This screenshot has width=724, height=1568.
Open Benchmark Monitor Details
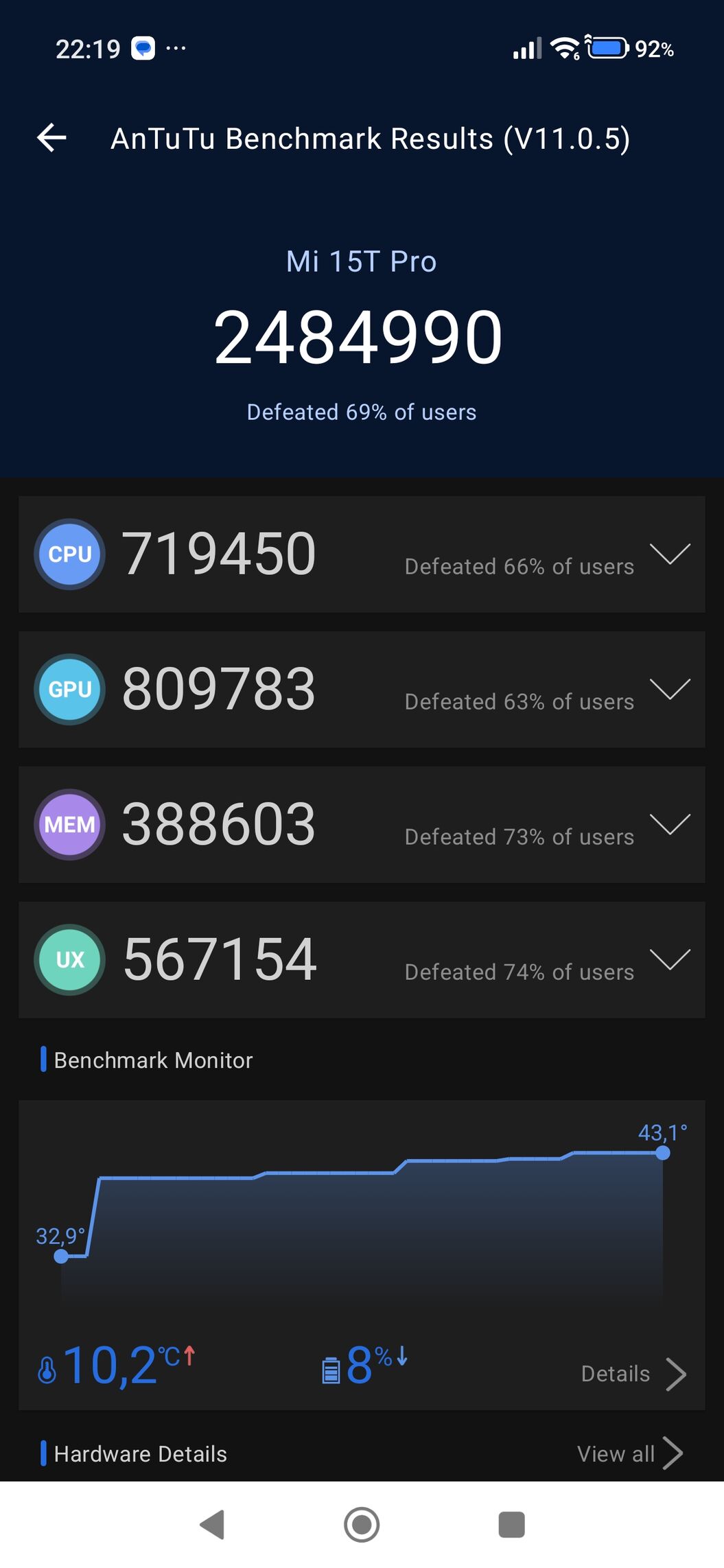coord(633,1374)
